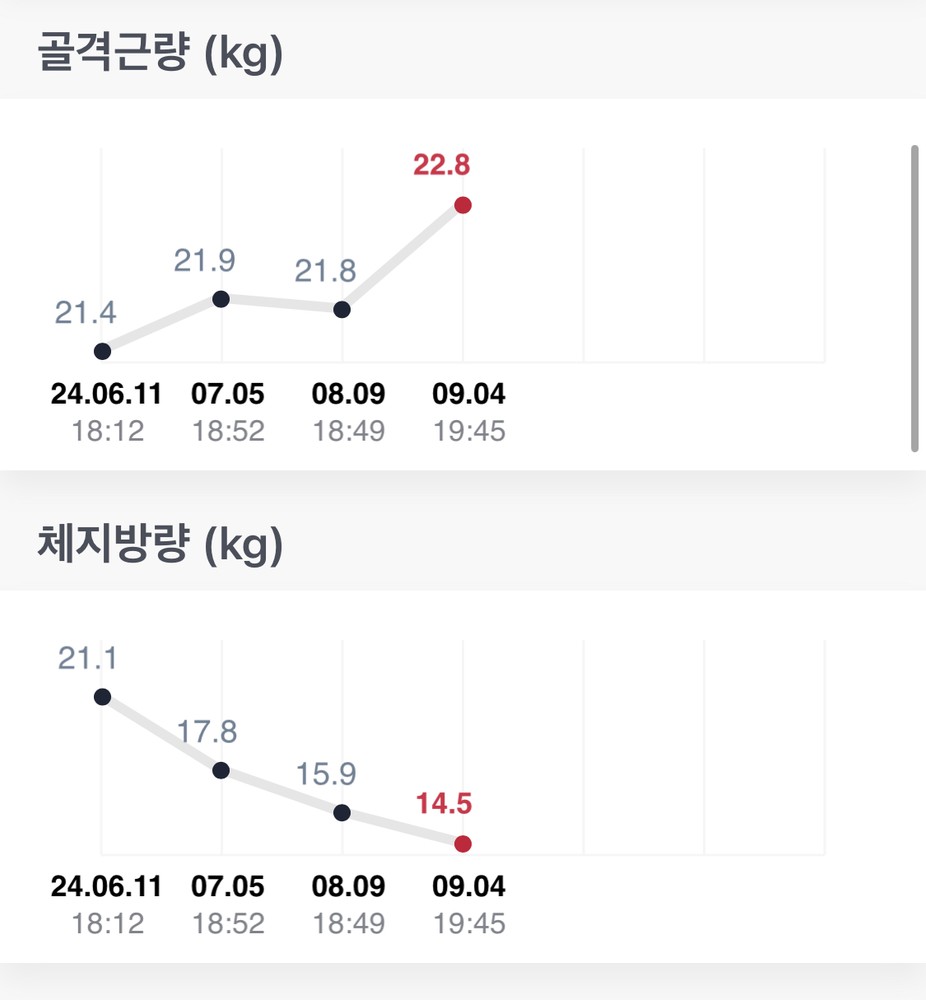Image resolution: width=926 pixels, height=1000 pixels.
Task: Select the 21.8 point on the 골격근량 chart
Action: (342, 310)
